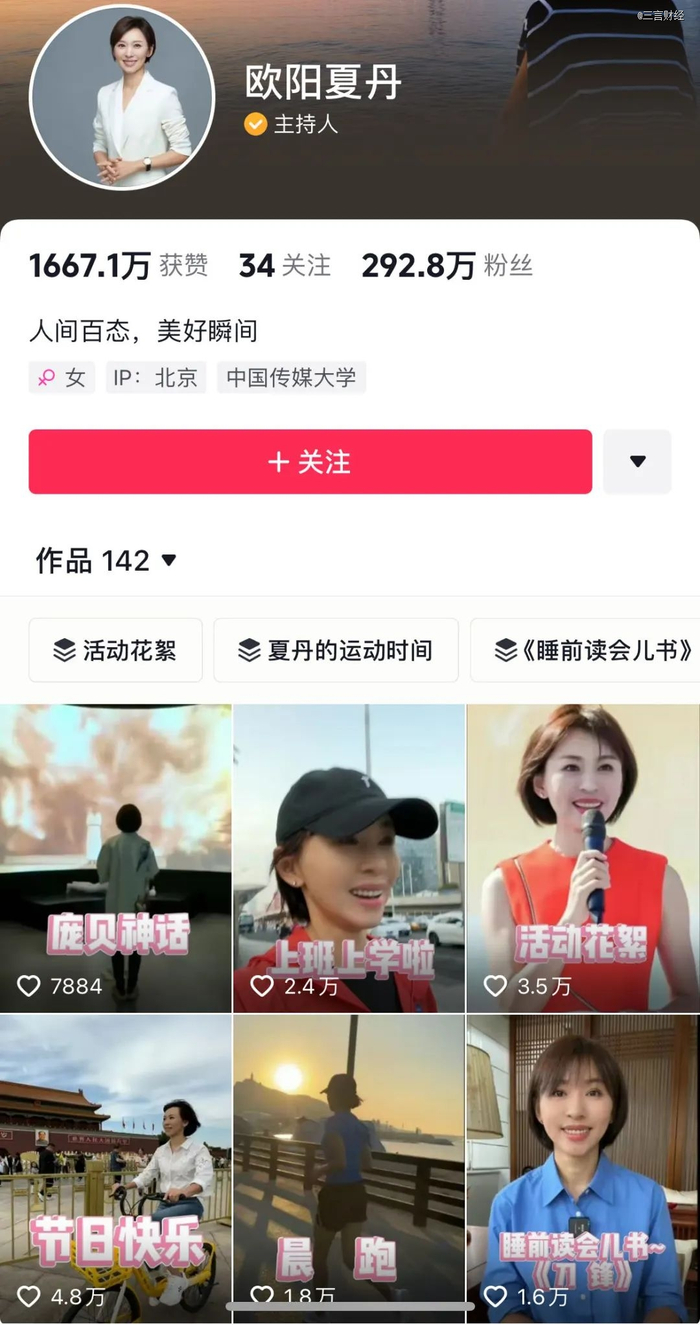The image size is (700, 1325).
Task: Open the 夏丹的运动时间 collection chip
Action: pos(336,650)
